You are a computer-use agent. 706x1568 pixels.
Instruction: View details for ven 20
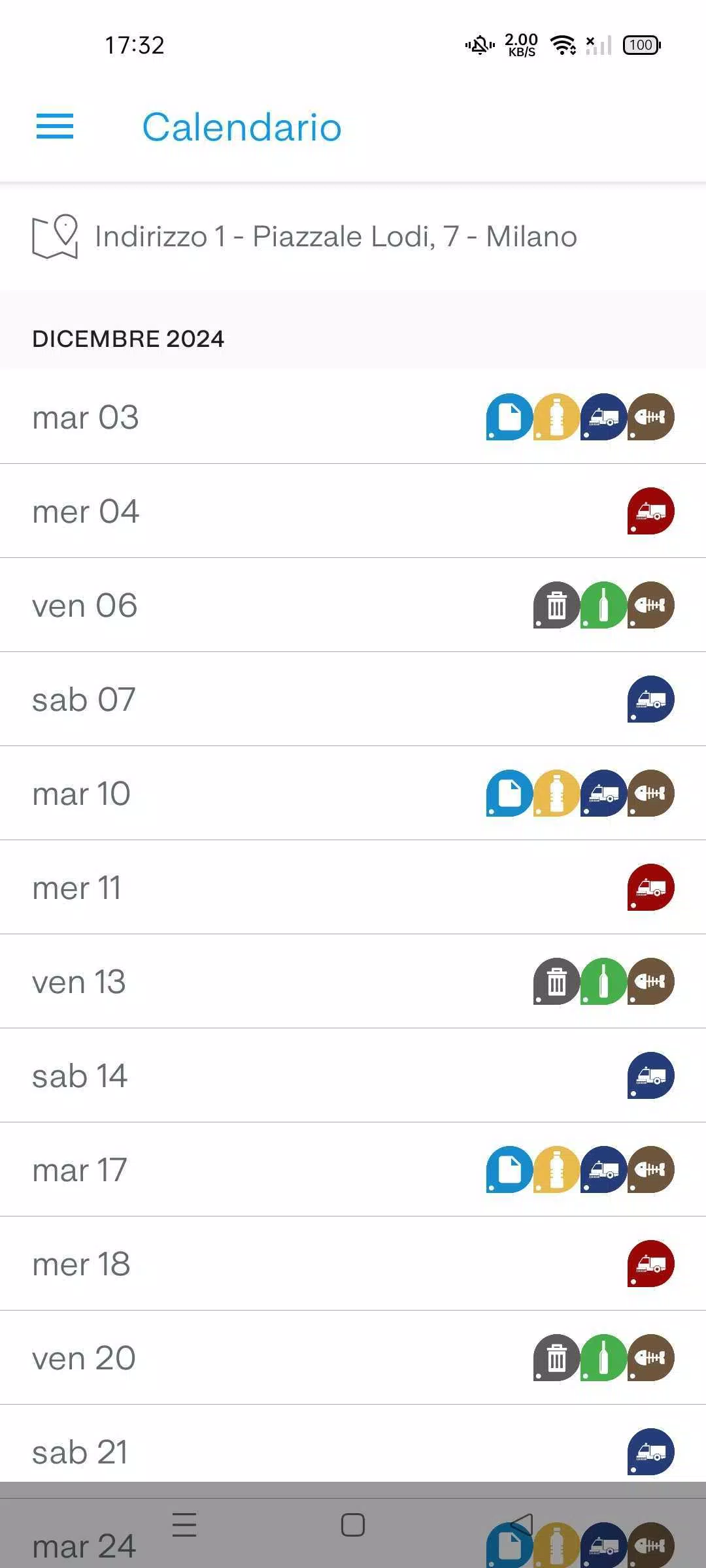click(353, 1358)
